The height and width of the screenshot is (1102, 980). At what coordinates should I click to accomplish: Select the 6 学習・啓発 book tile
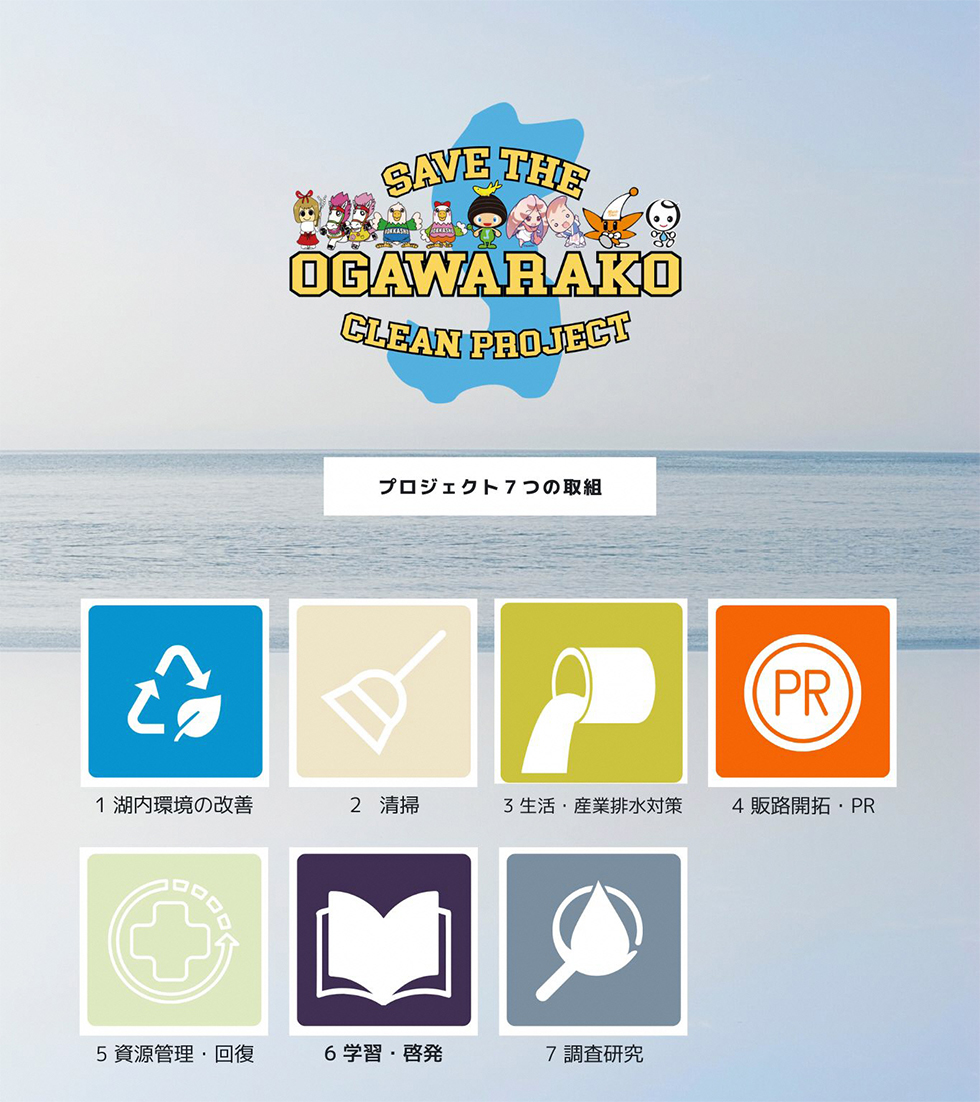click(383, 940)
